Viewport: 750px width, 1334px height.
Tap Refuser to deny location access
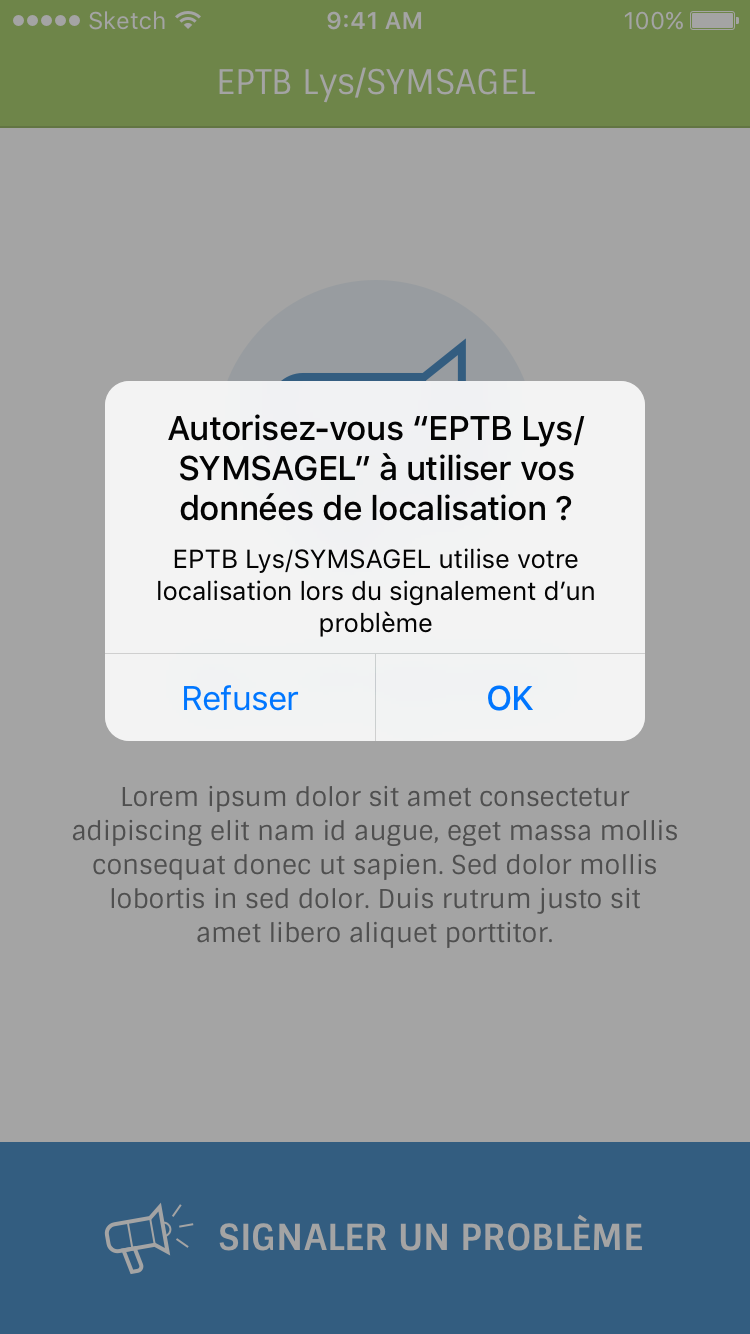(240, 698)
